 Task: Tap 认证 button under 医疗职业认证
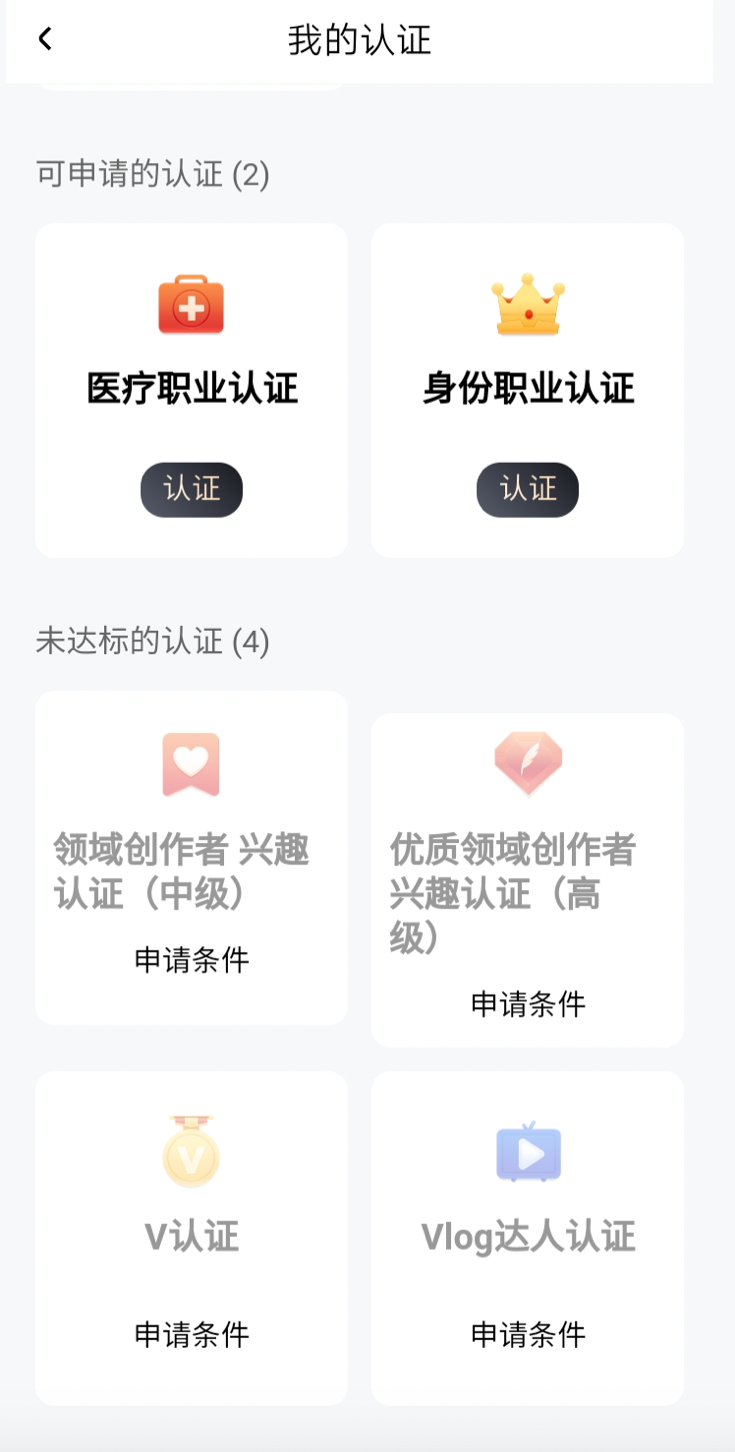[191, 489]
